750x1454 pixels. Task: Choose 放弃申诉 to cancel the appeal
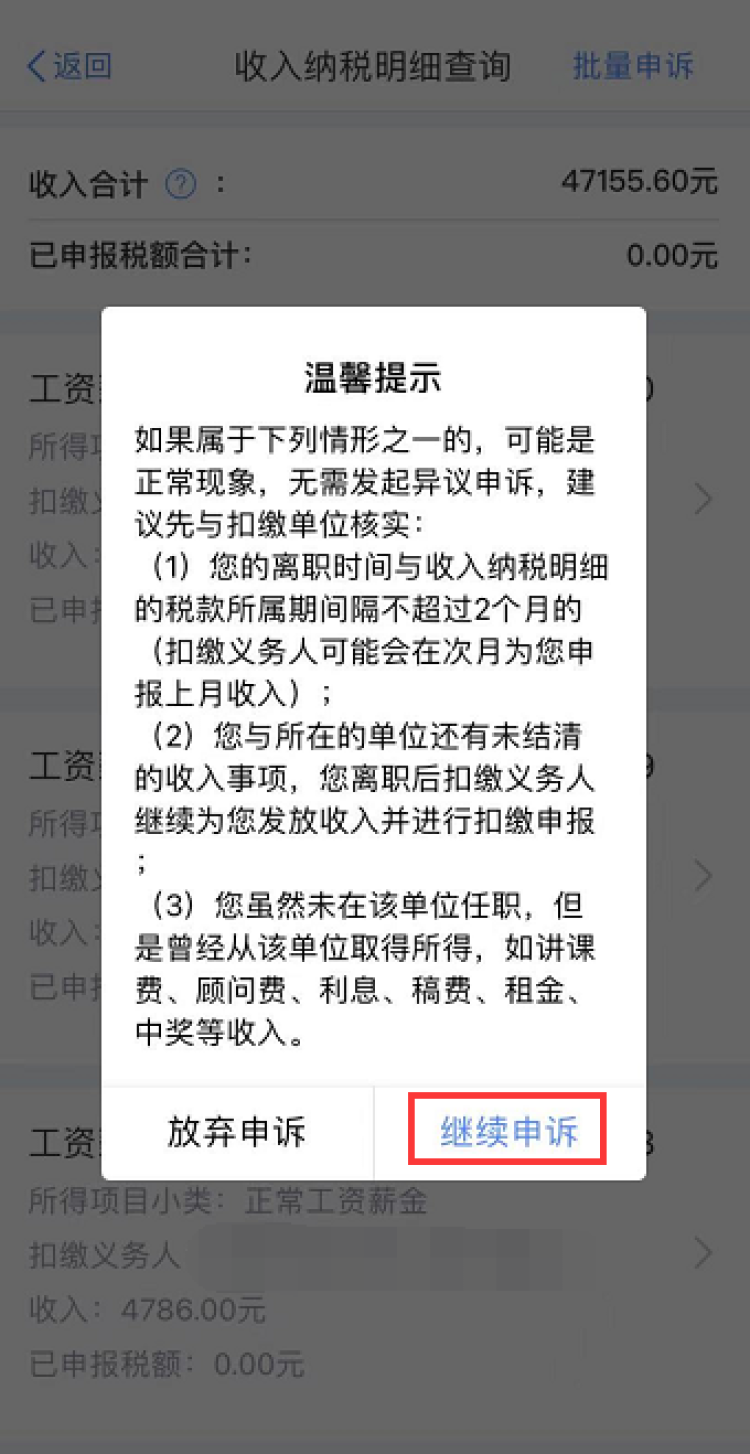pos(237,1132)
